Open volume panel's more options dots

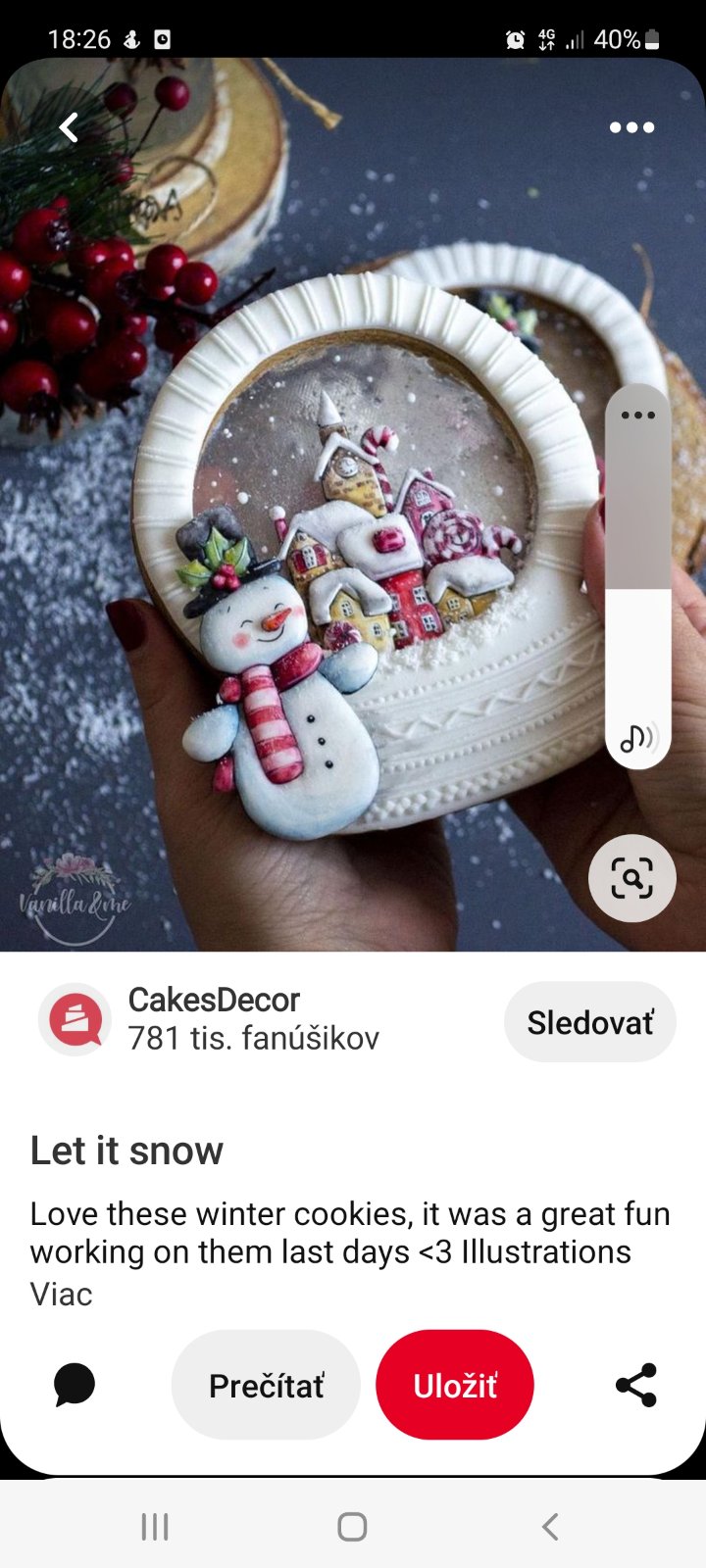pos(637,416)
